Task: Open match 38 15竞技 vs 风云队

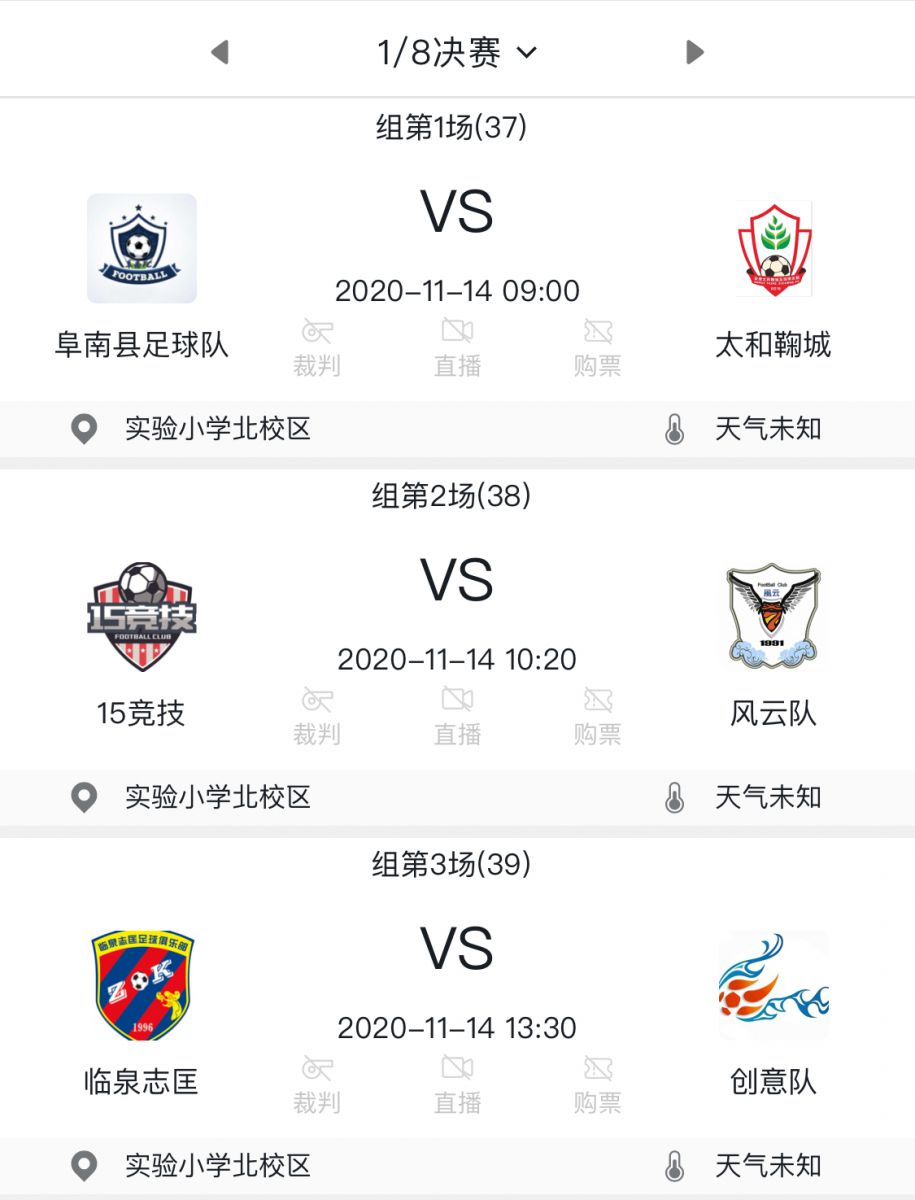Action: pos(457,580)
